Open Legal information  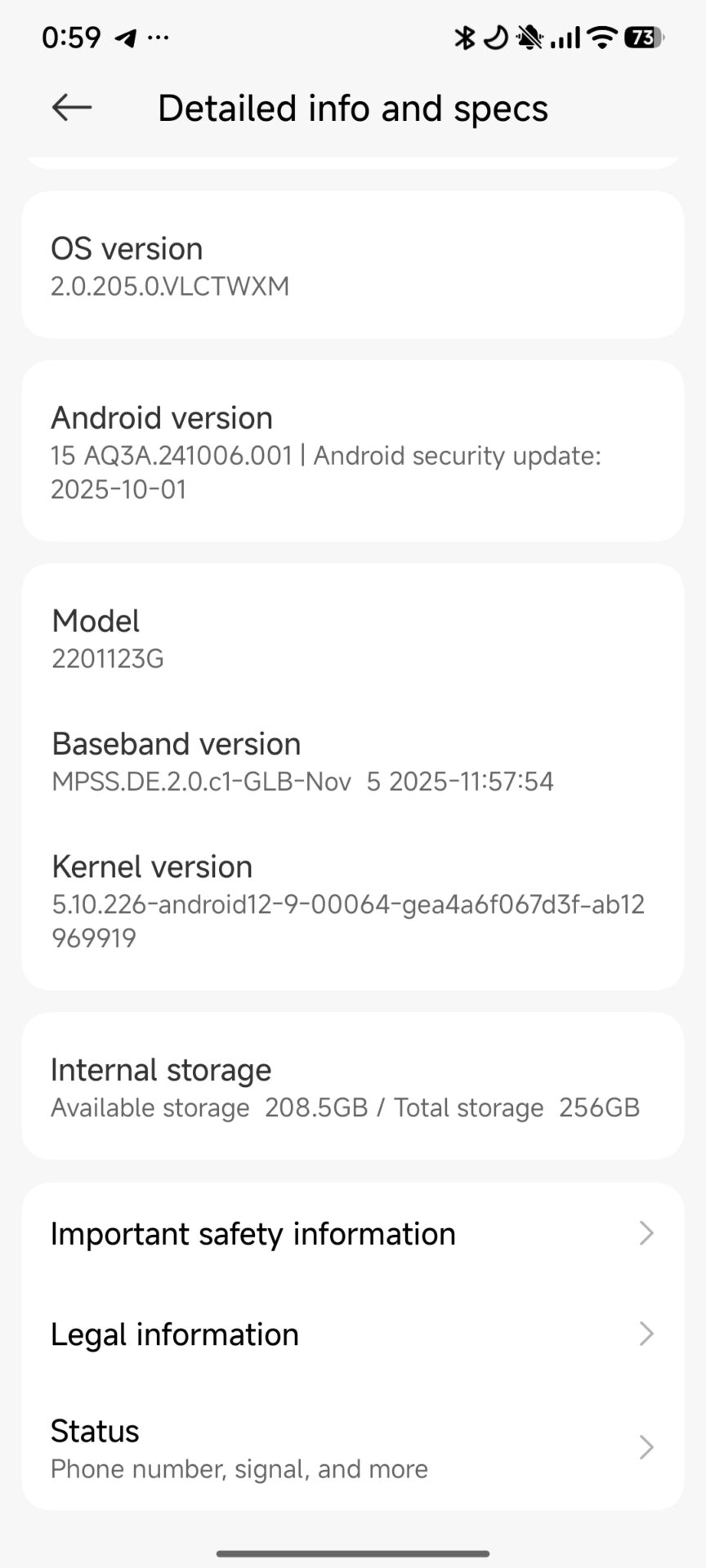pyautogui.click(x=174, y=1334)
